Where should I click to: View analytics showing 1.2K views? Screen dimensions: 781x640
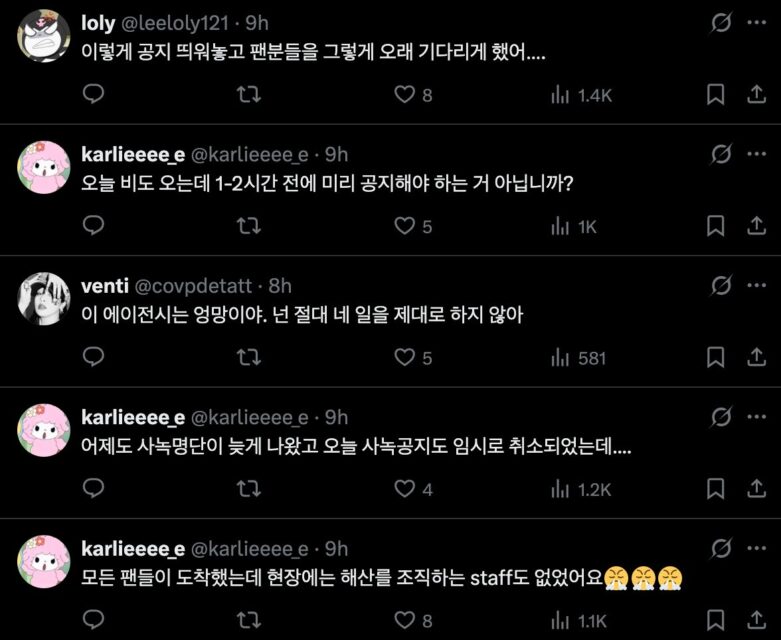[581, 489]
